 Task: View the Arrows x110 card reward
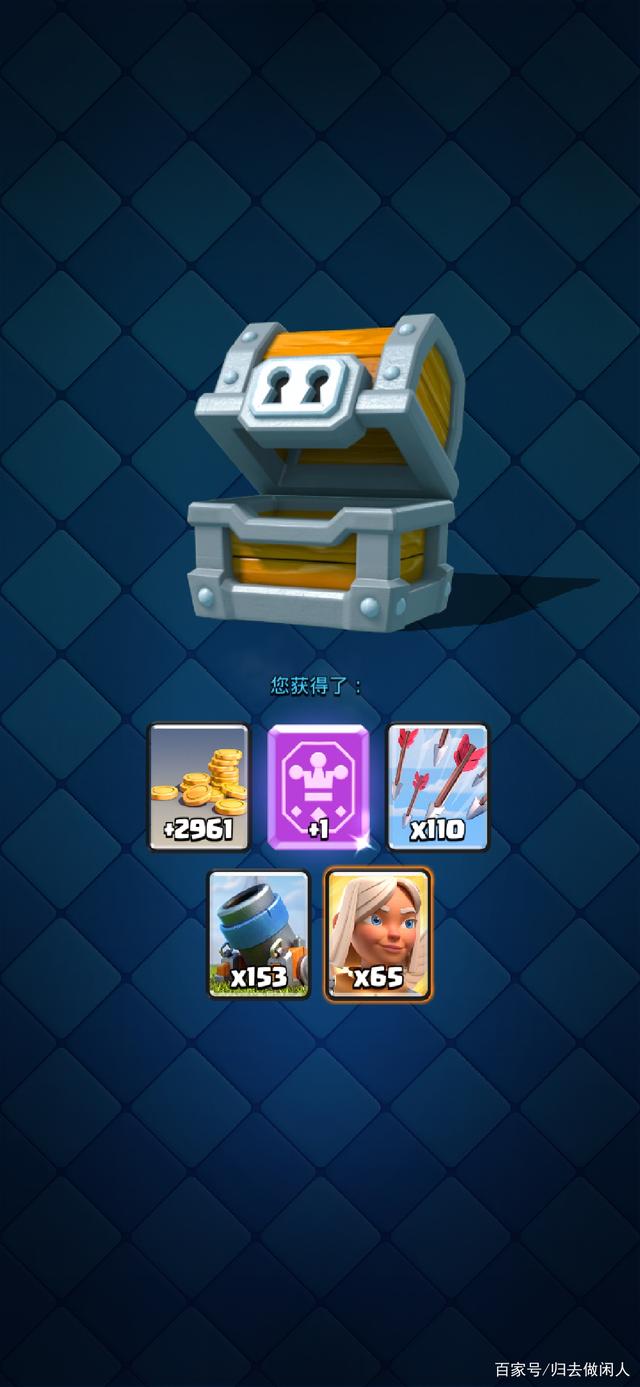coord(438,787)
